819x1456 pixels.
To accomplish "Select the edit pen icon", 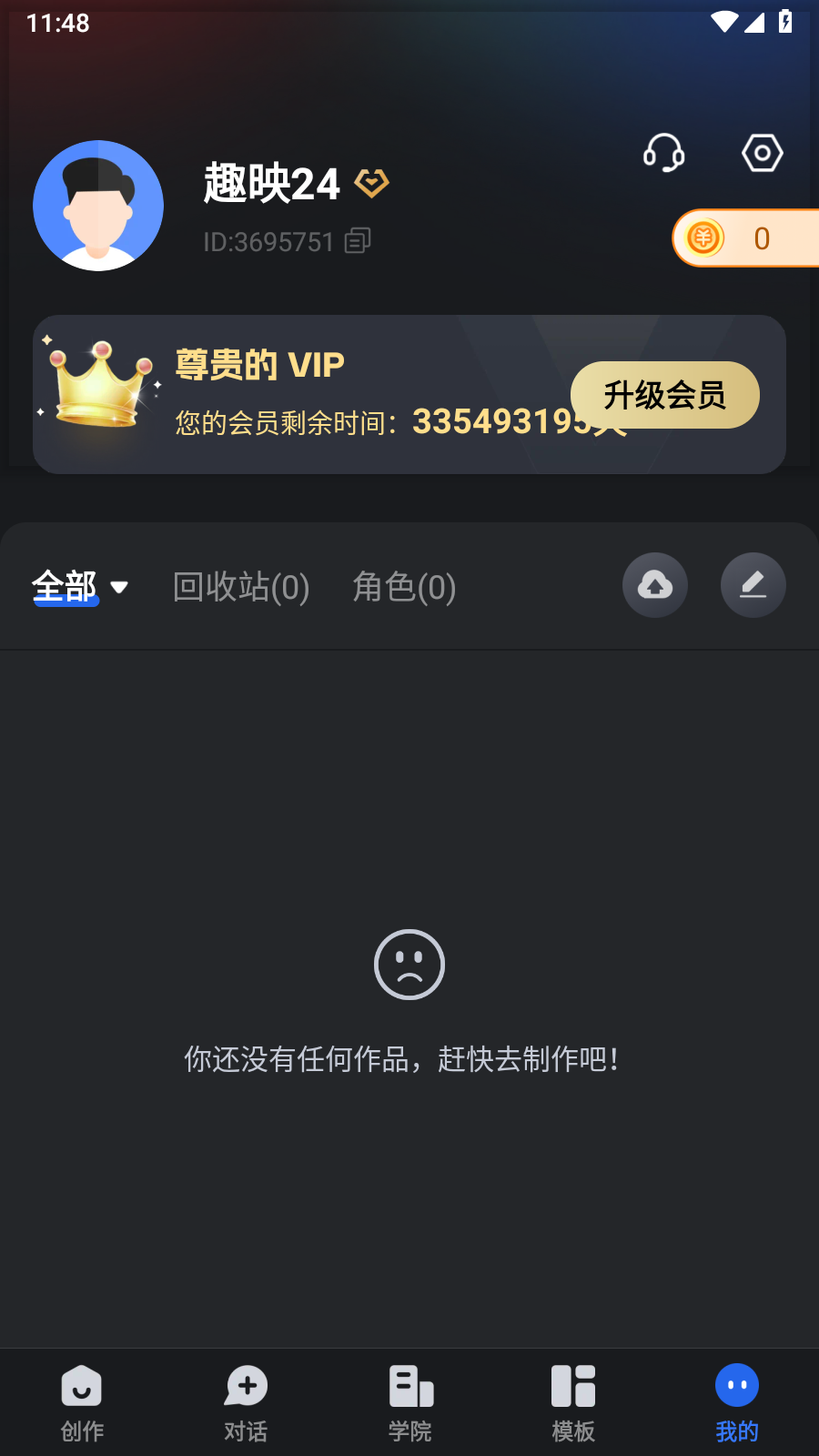I will pyautogui.click(x=753, y=585).
